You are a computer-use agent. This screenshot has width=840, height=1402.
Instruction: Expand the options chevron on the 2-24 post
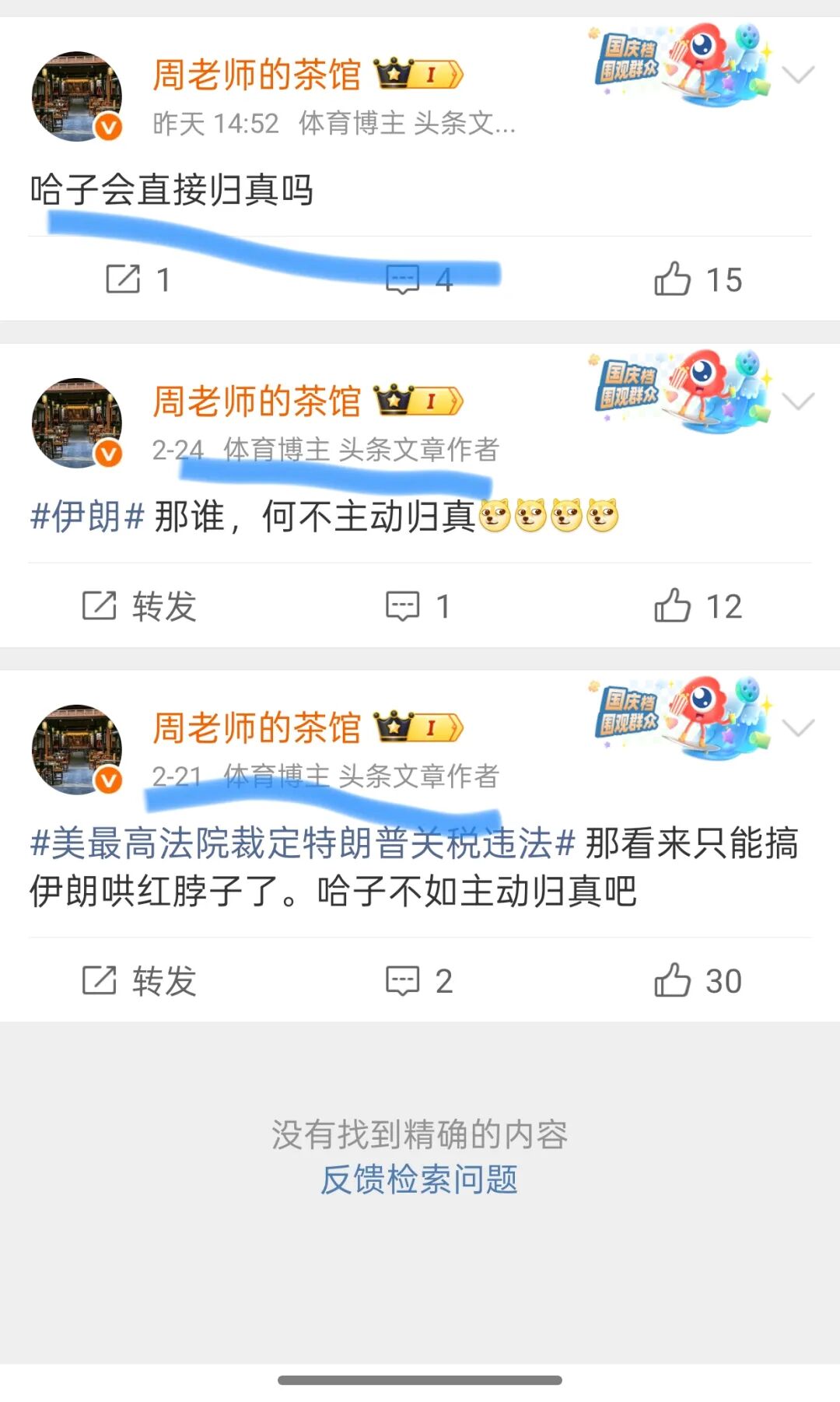click(x=798, y=401)
